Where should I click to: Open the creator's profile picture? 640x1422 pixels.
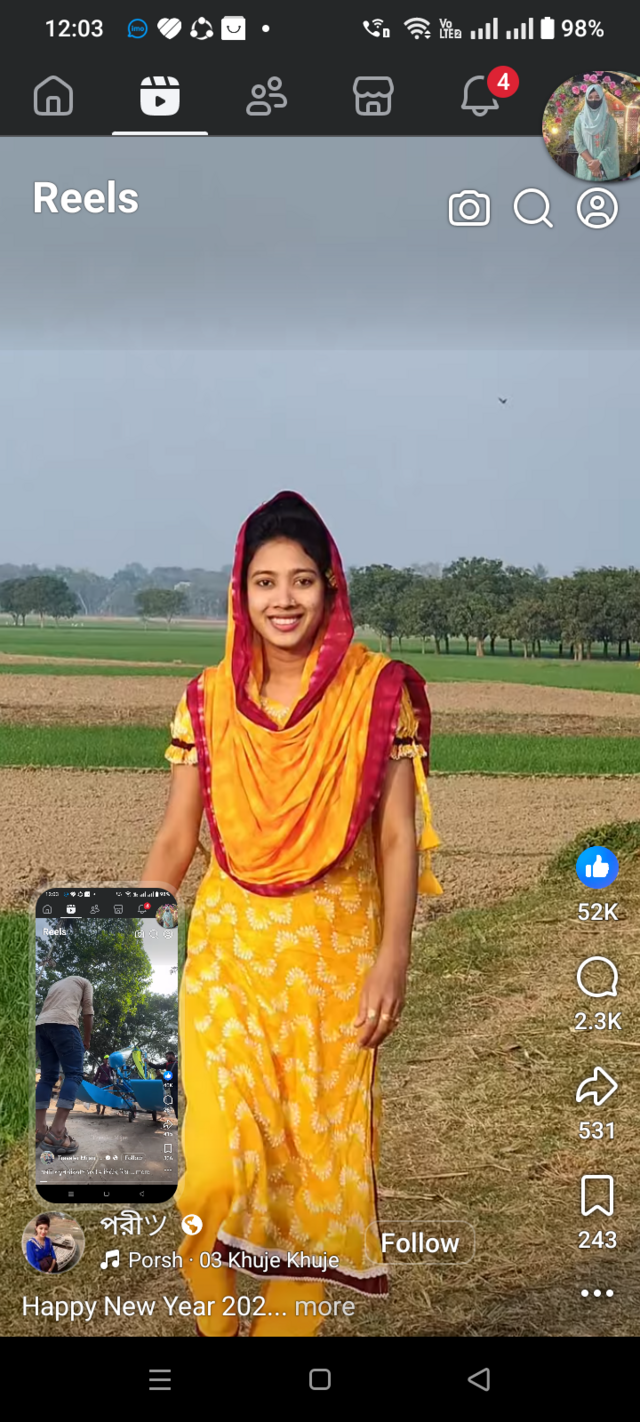pos(53,1243)
